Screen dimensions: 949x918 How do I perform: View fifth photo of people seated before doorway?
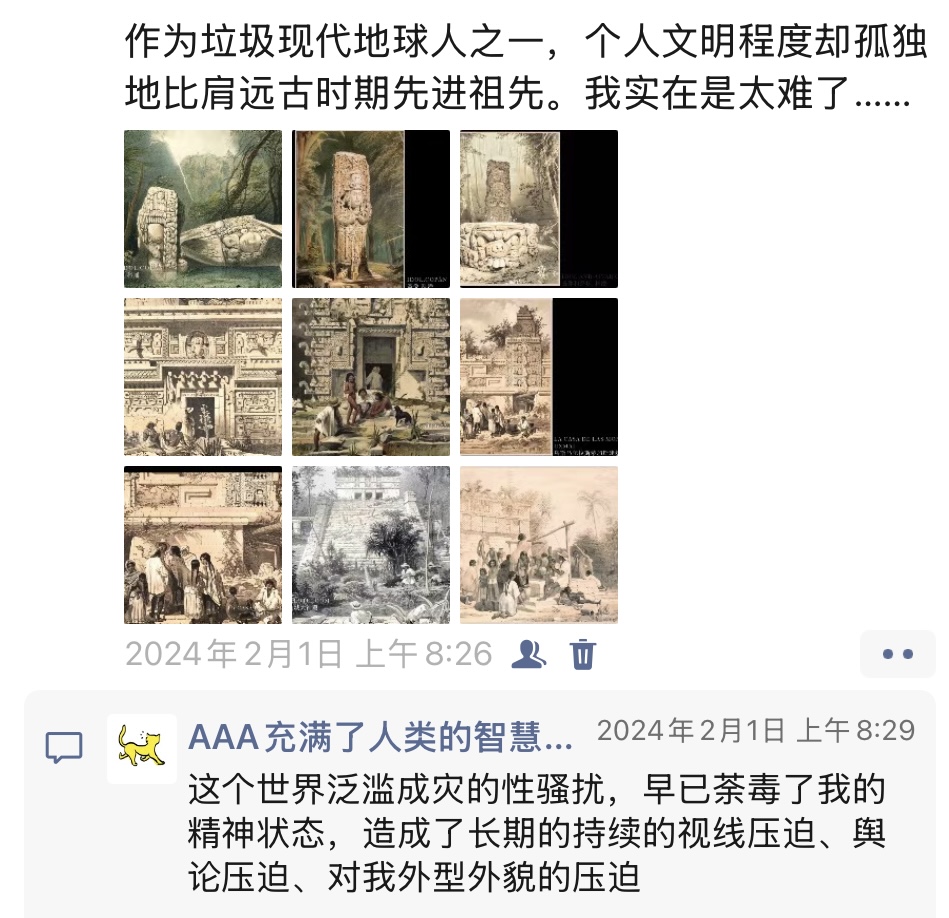pos(371,377)
